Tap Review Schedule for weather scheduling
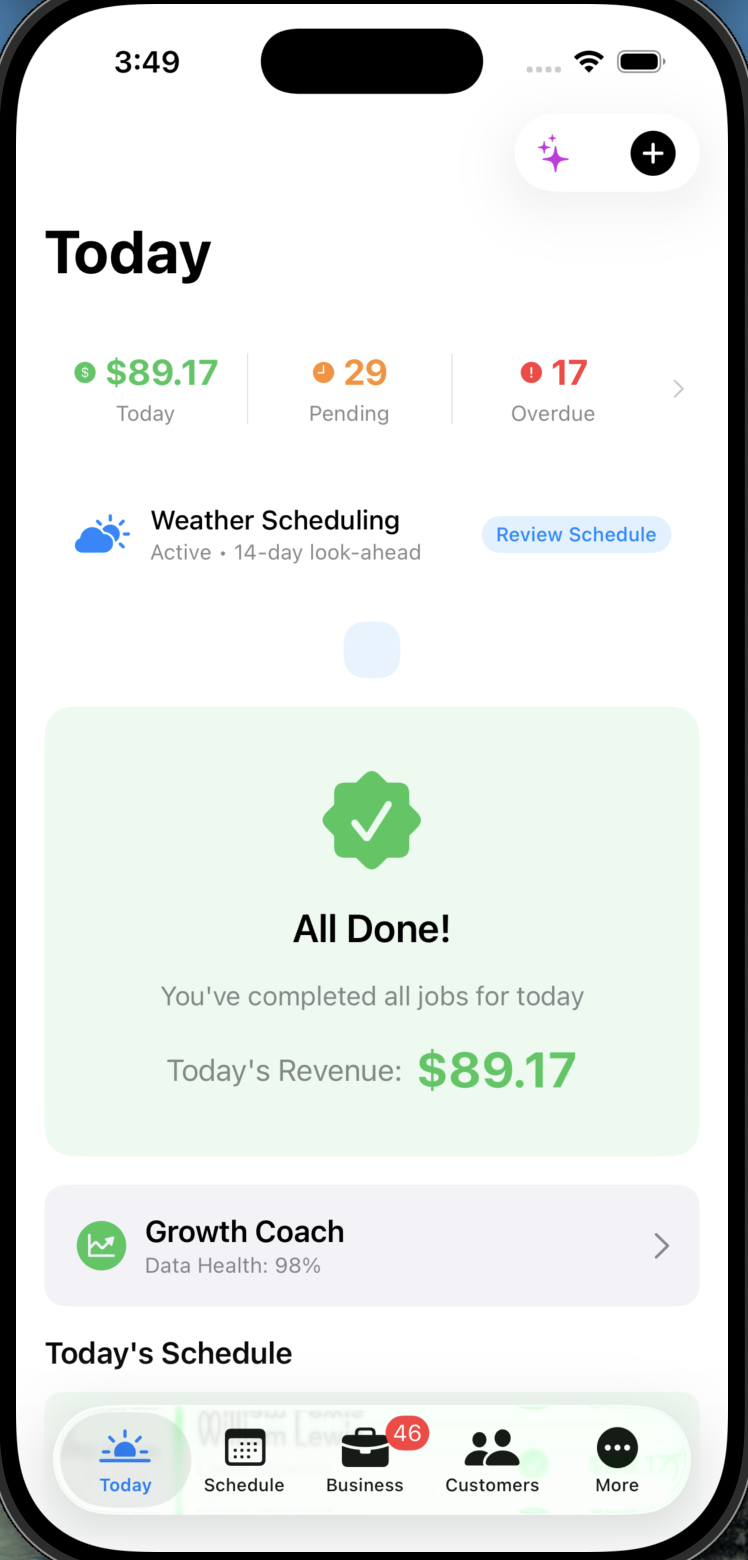This screenshot has width=748, height=1560. (x=576, y=534)
